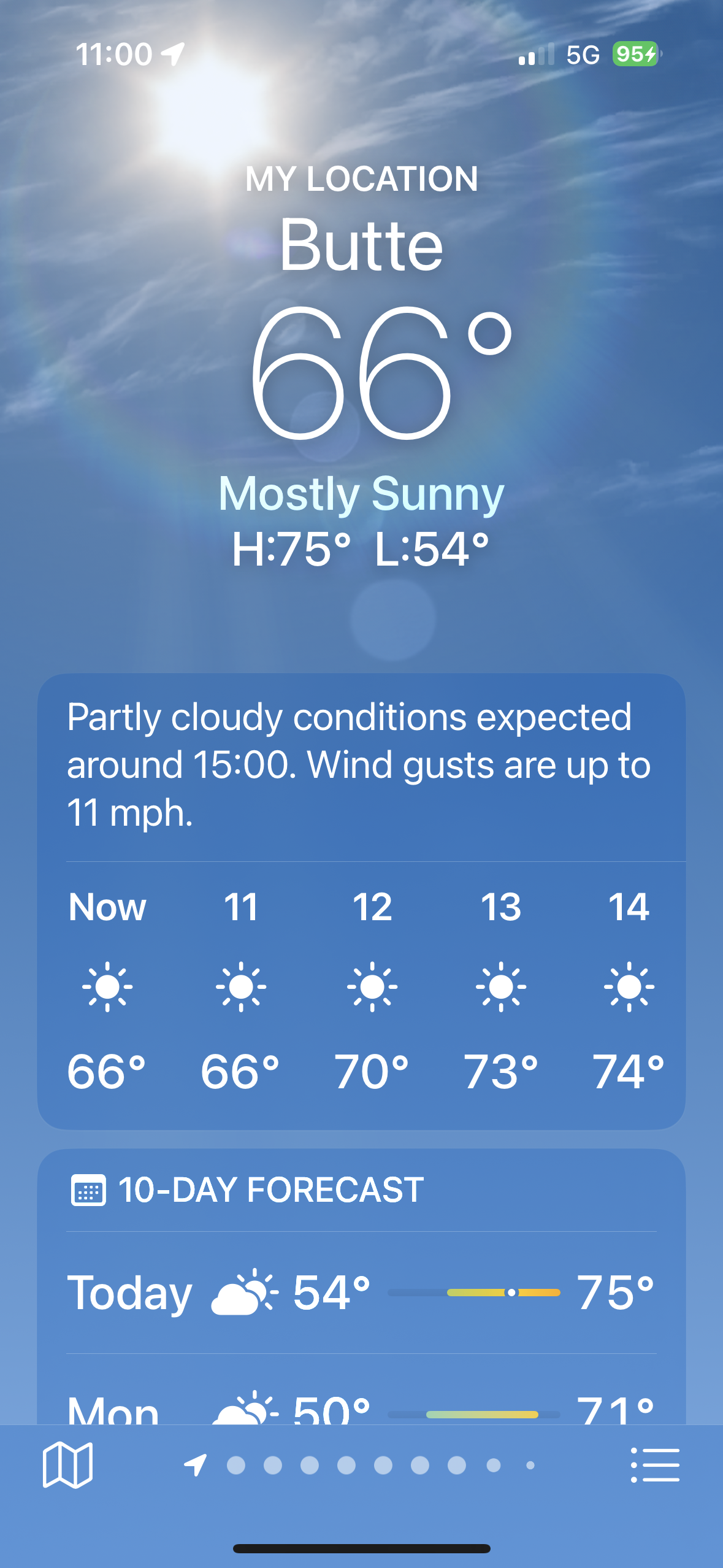Tap the location page indicator dots

click(x=362, y=1465)
